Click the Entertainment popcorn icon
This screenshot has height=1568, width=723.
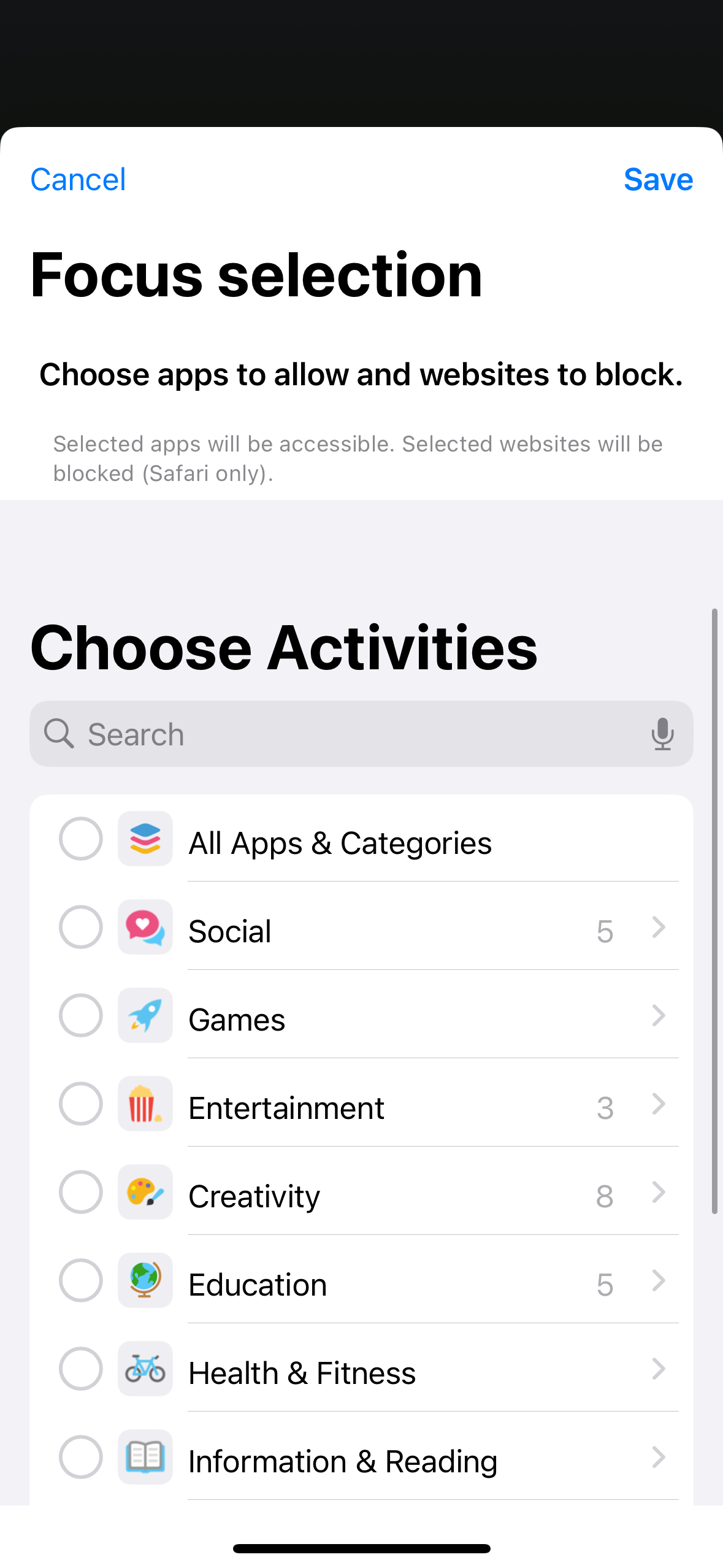tap(145, 1104)
